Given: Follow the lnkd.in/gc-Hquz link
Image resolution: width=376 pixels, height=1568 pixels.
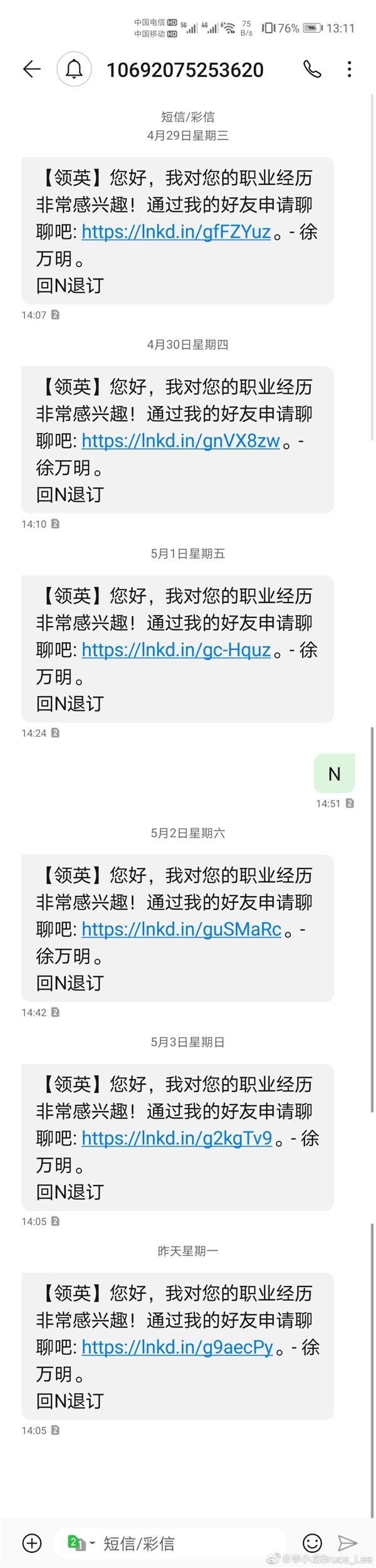Looking at the screenshot, I should click(176, 650).
